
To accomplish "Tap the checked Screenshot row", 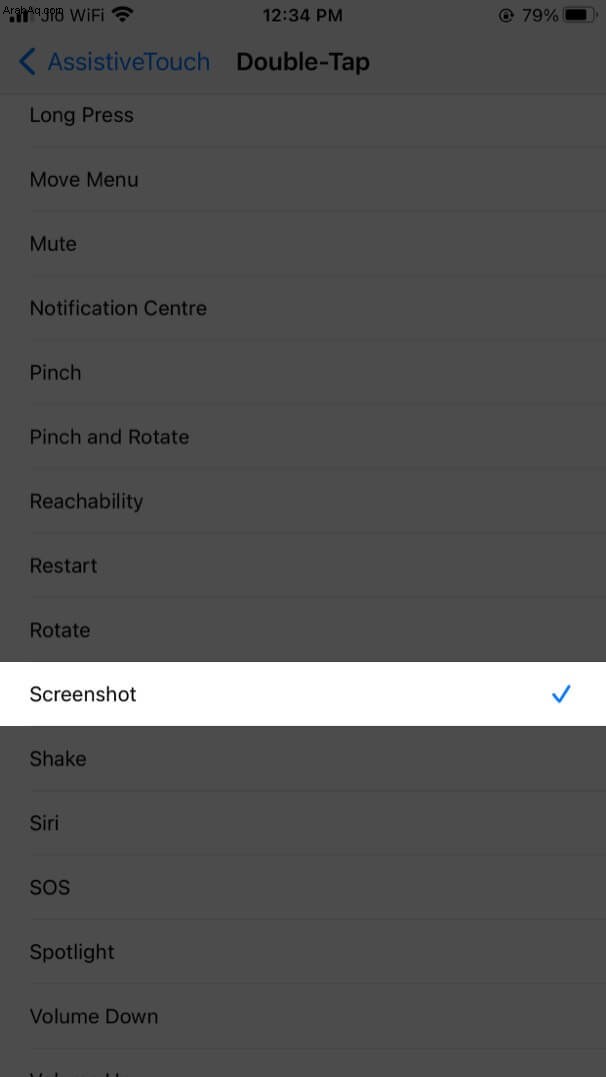I will (303, 694).
